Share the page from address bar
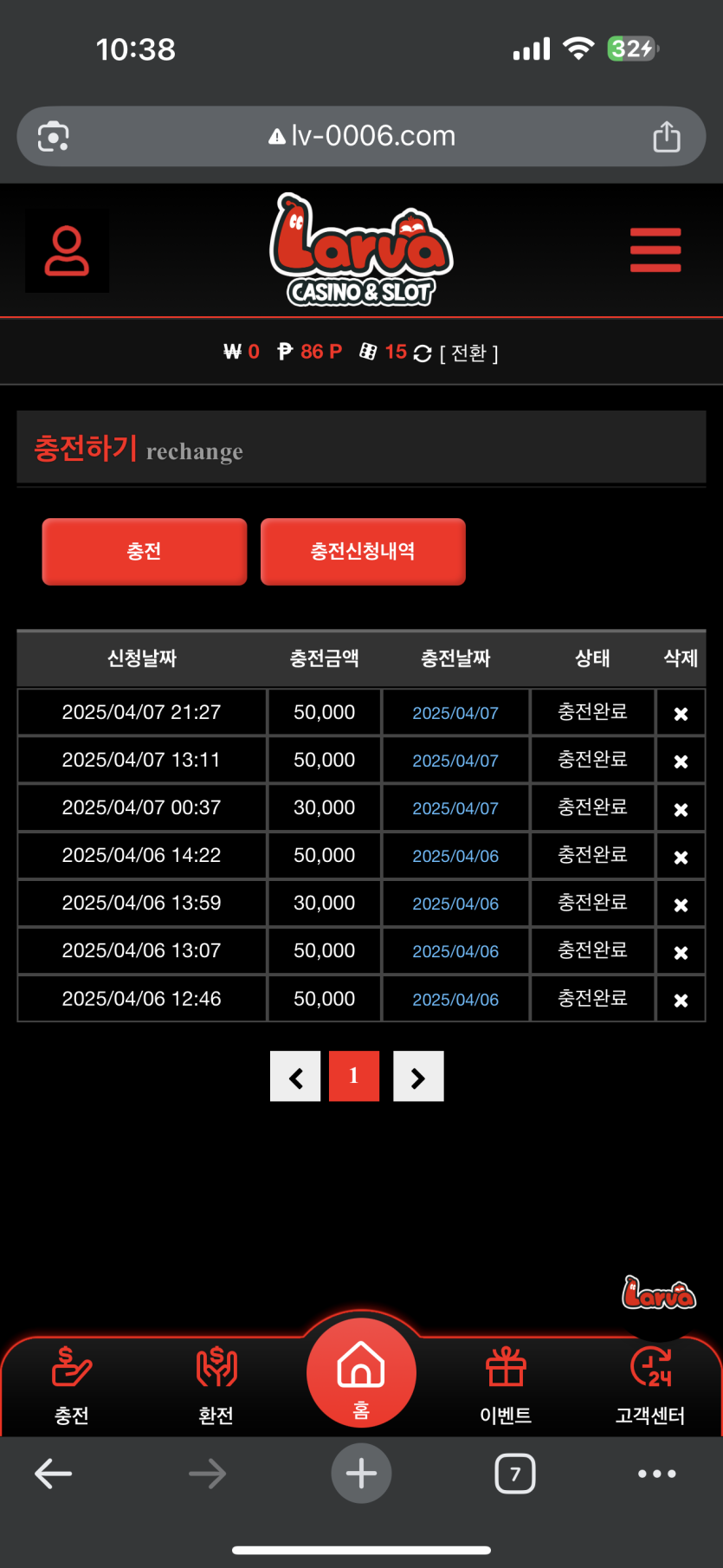The width and height of the screenshot is (723, 1568). point(666,137)
